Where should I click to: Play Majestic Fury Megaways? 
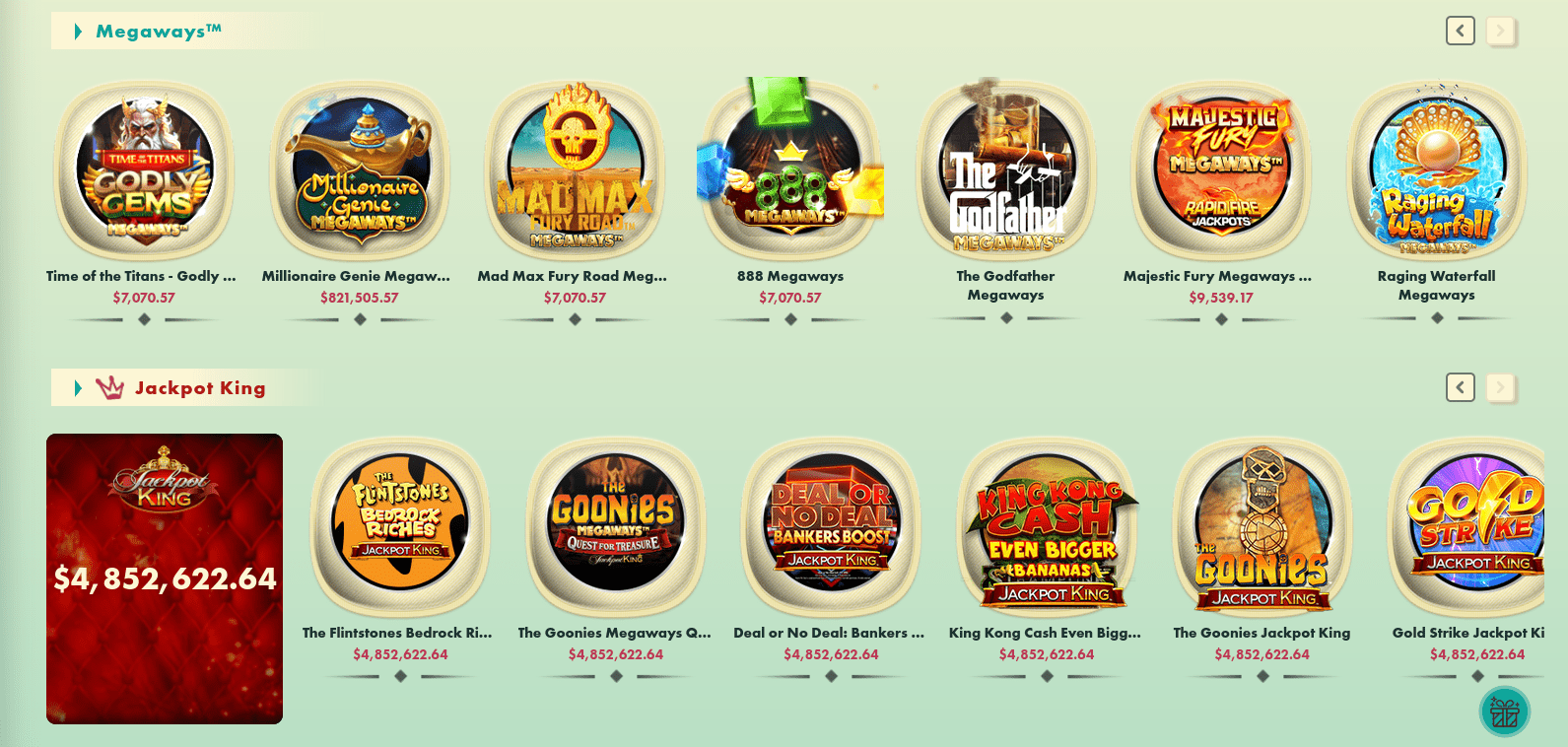(1221, 171)
